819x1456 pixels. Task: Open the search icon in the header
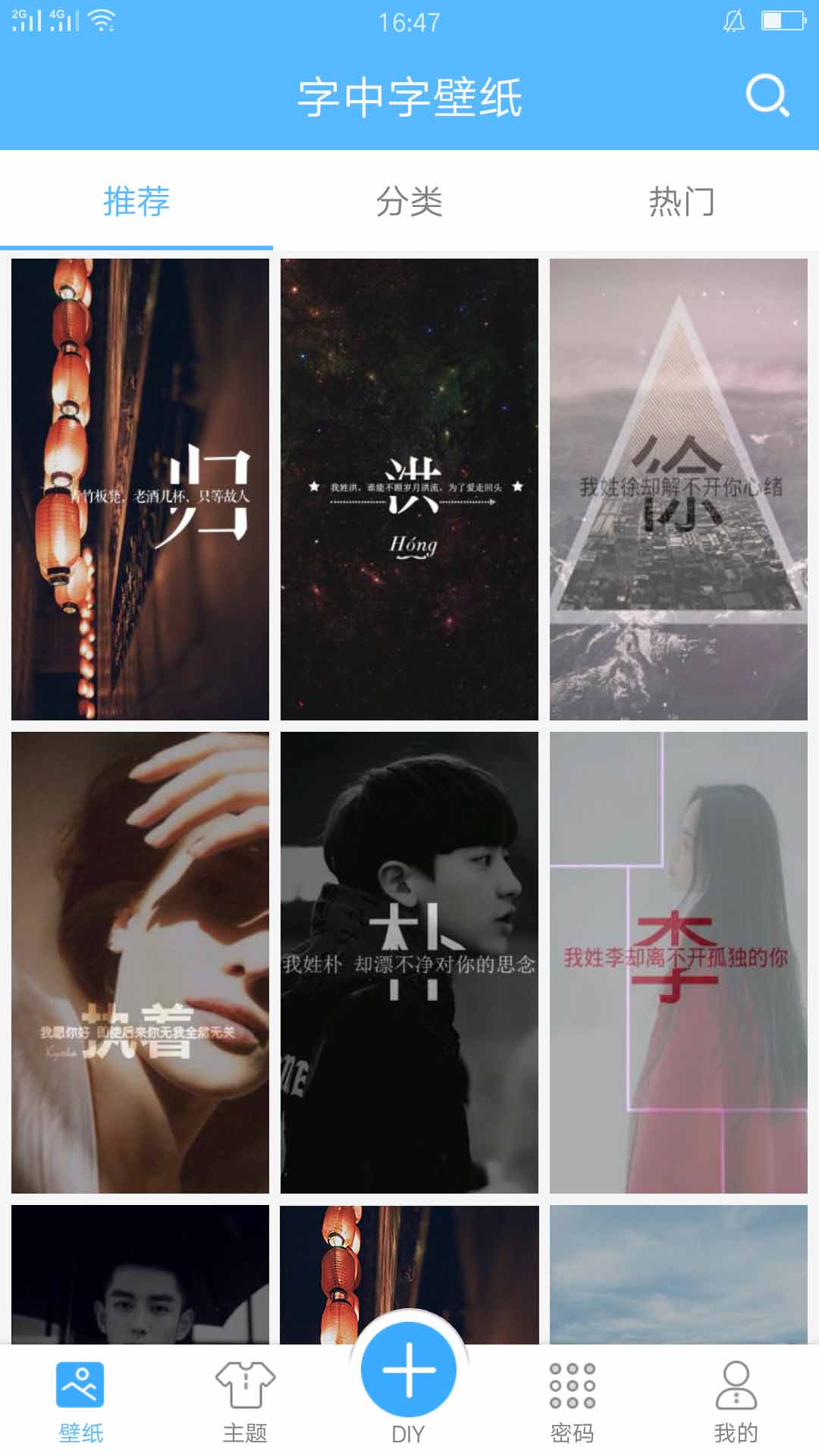pyautogui.click(x=767, y=96)
